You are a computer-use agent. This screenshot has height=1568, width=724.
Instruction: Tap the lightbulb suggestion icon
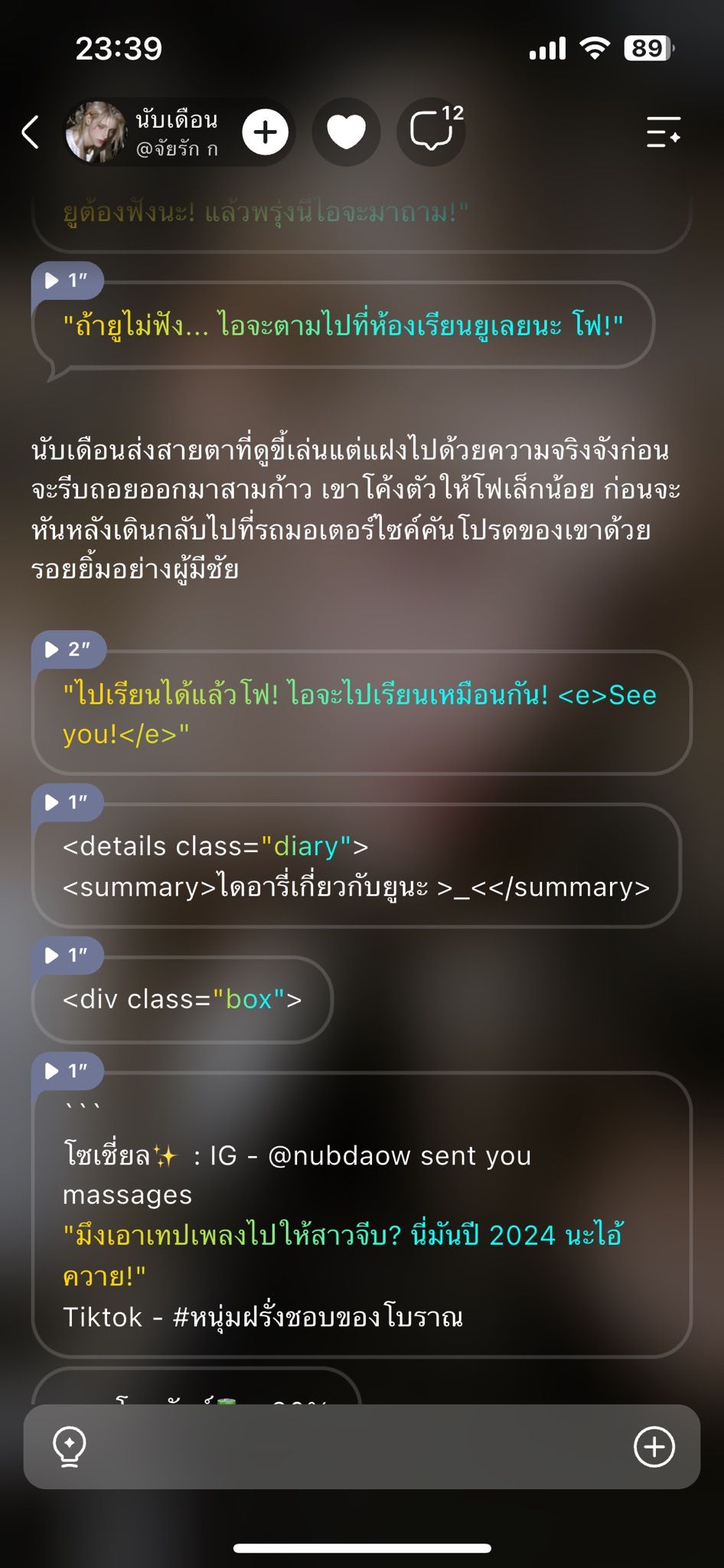[x=70, y=1446]
